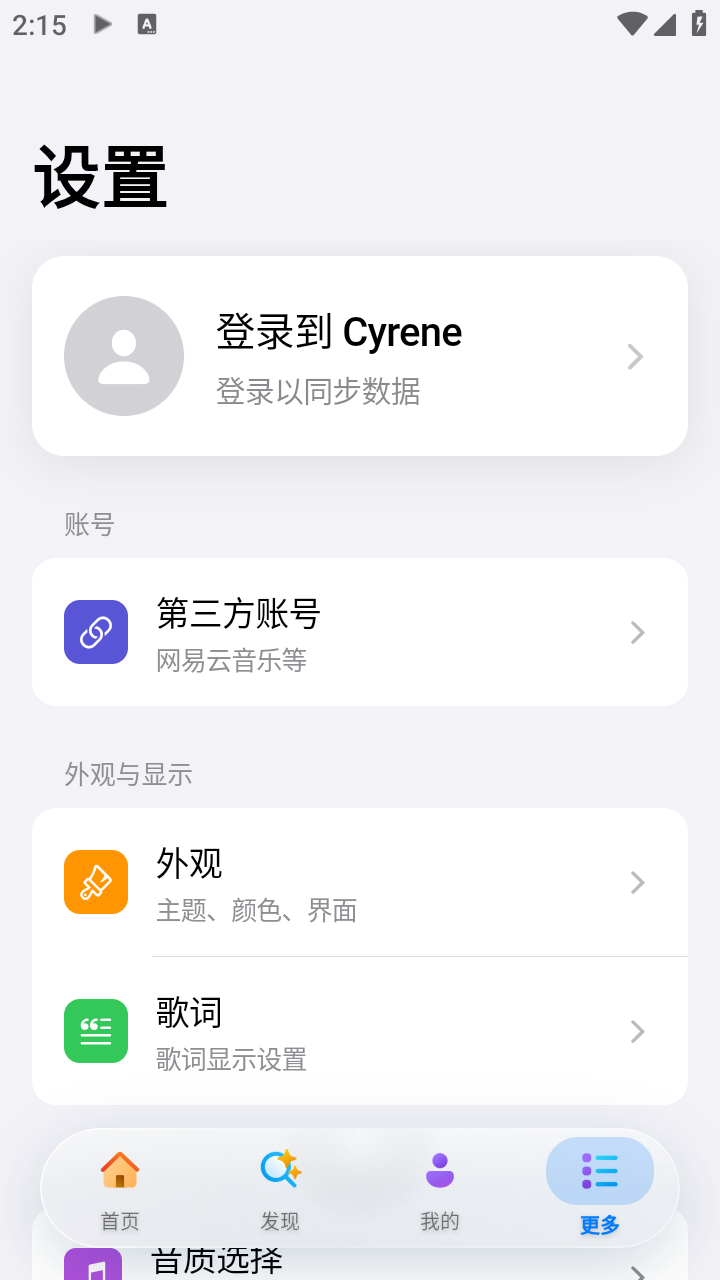Tap the Wi-Fi status bar icon
720x1280 pixels.
click(630, 24)
